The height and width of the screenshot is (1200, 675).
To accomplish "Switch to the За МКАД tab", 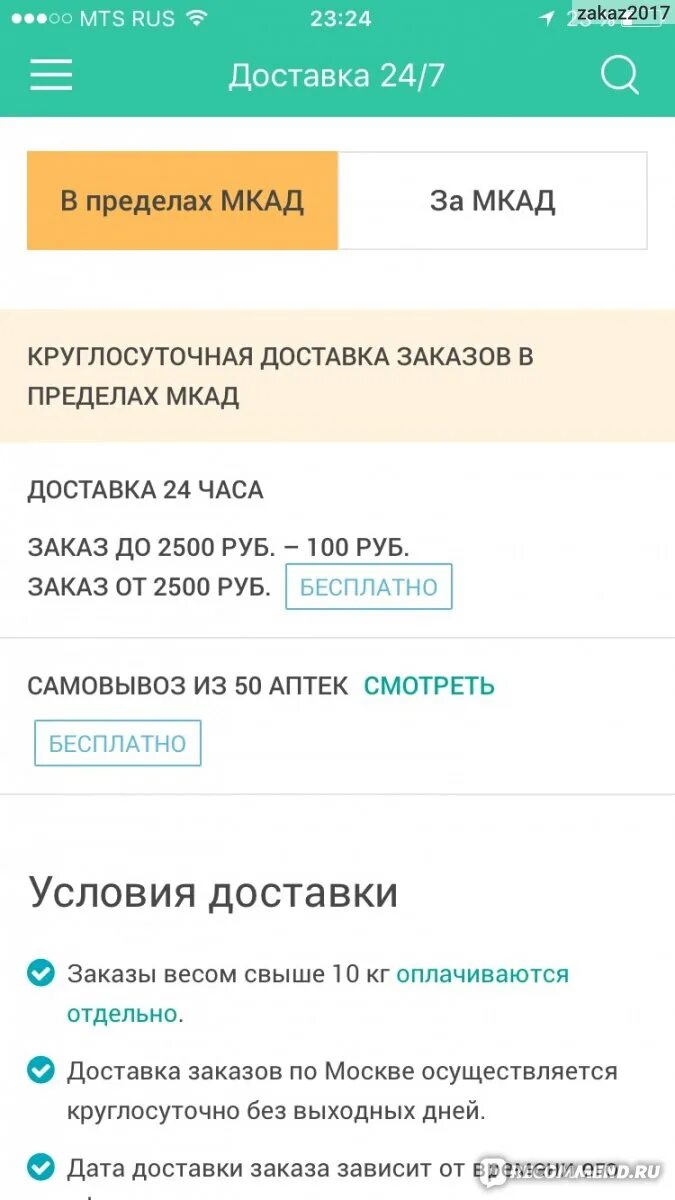I will click(x=492, y=201).
